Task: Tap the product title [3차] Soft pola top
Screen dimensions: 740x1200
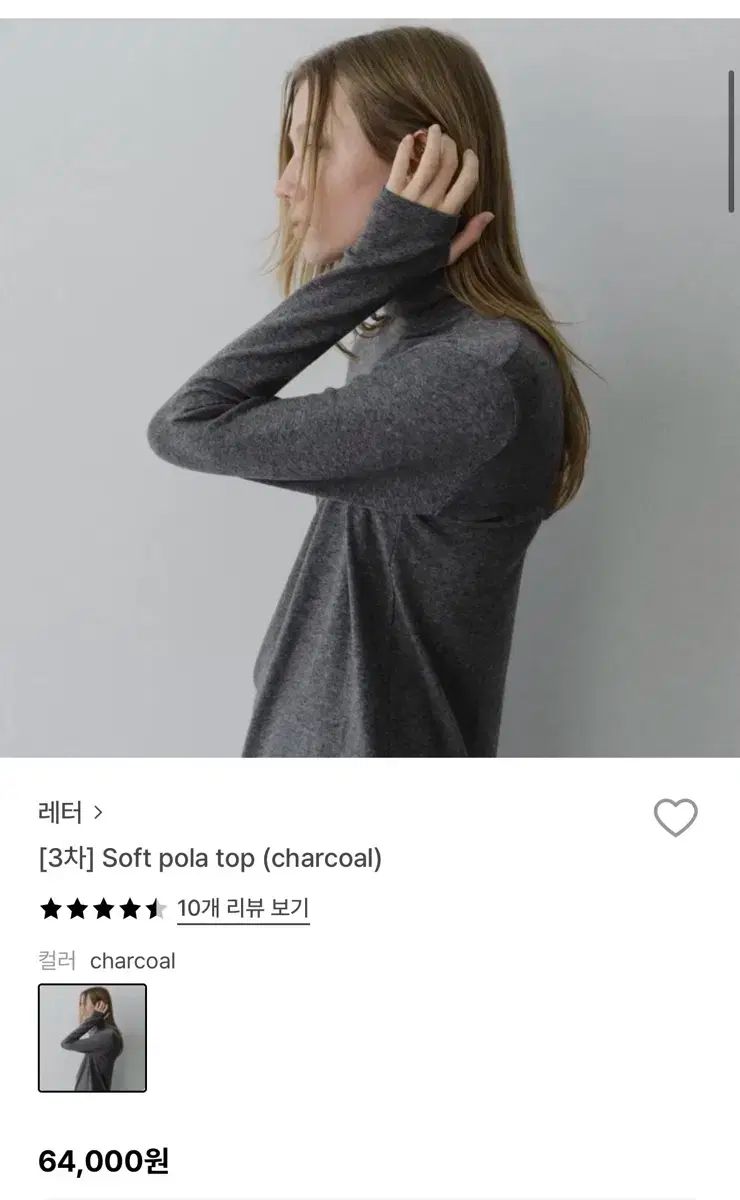Action: tap(210, 857)
